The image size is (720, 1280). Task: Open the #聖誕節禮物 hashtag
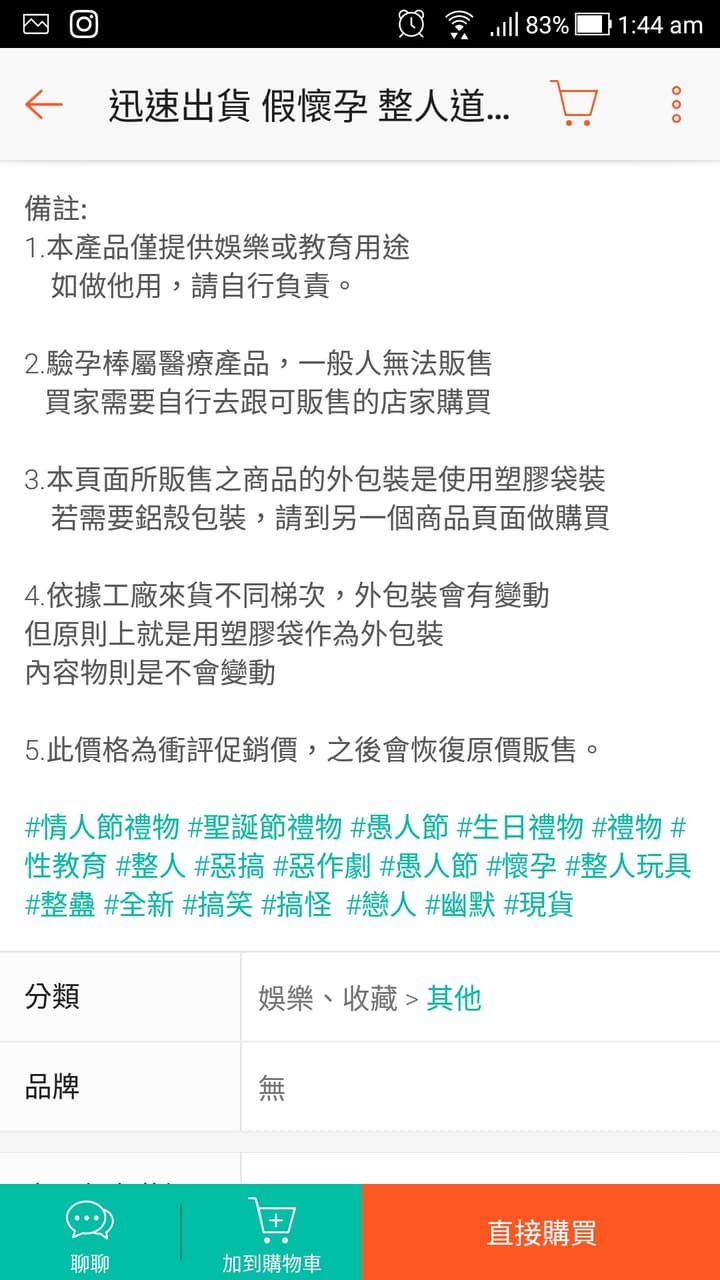tap(265, 827)
